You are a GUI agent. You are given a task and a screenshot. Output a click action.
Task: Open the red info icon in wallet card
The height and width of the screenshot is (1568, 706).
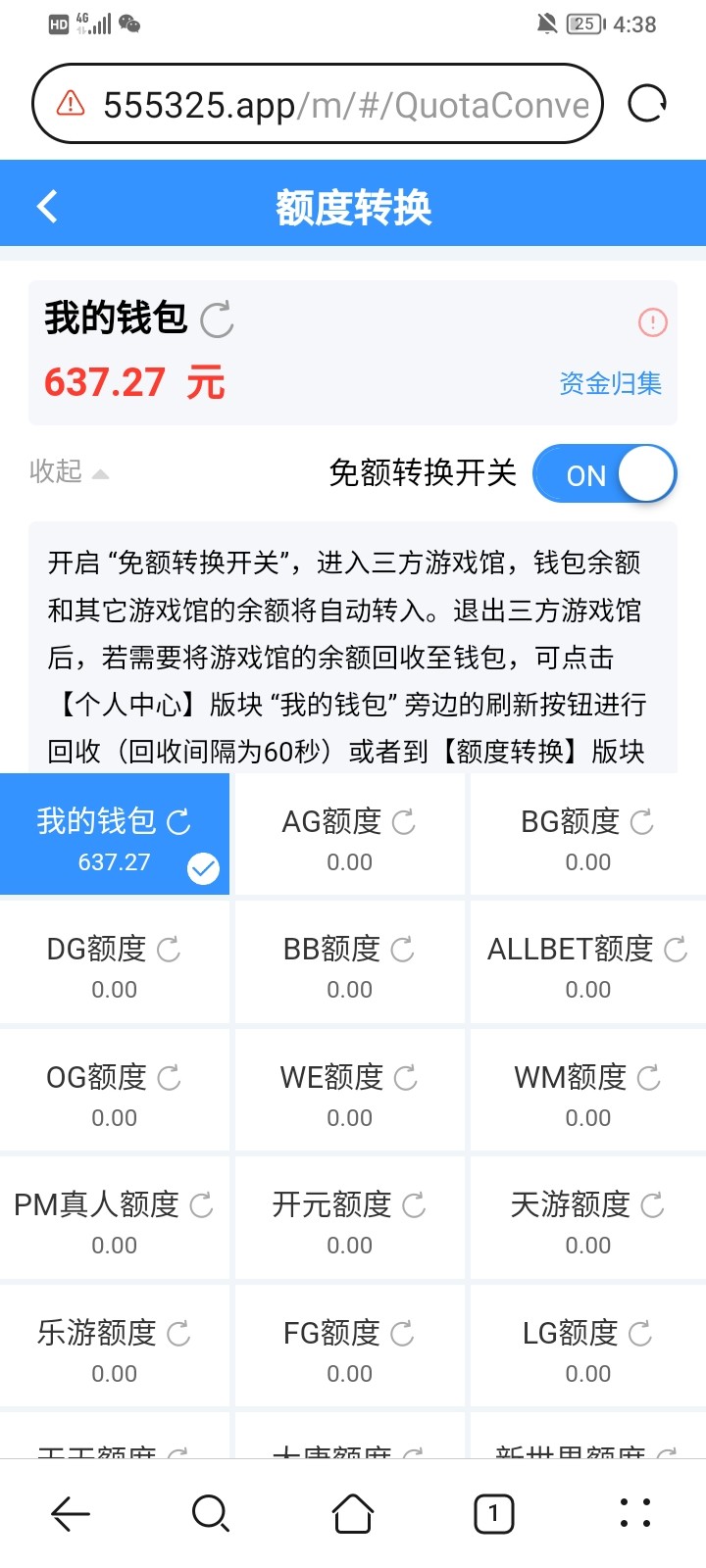click(x=652, y=322)
